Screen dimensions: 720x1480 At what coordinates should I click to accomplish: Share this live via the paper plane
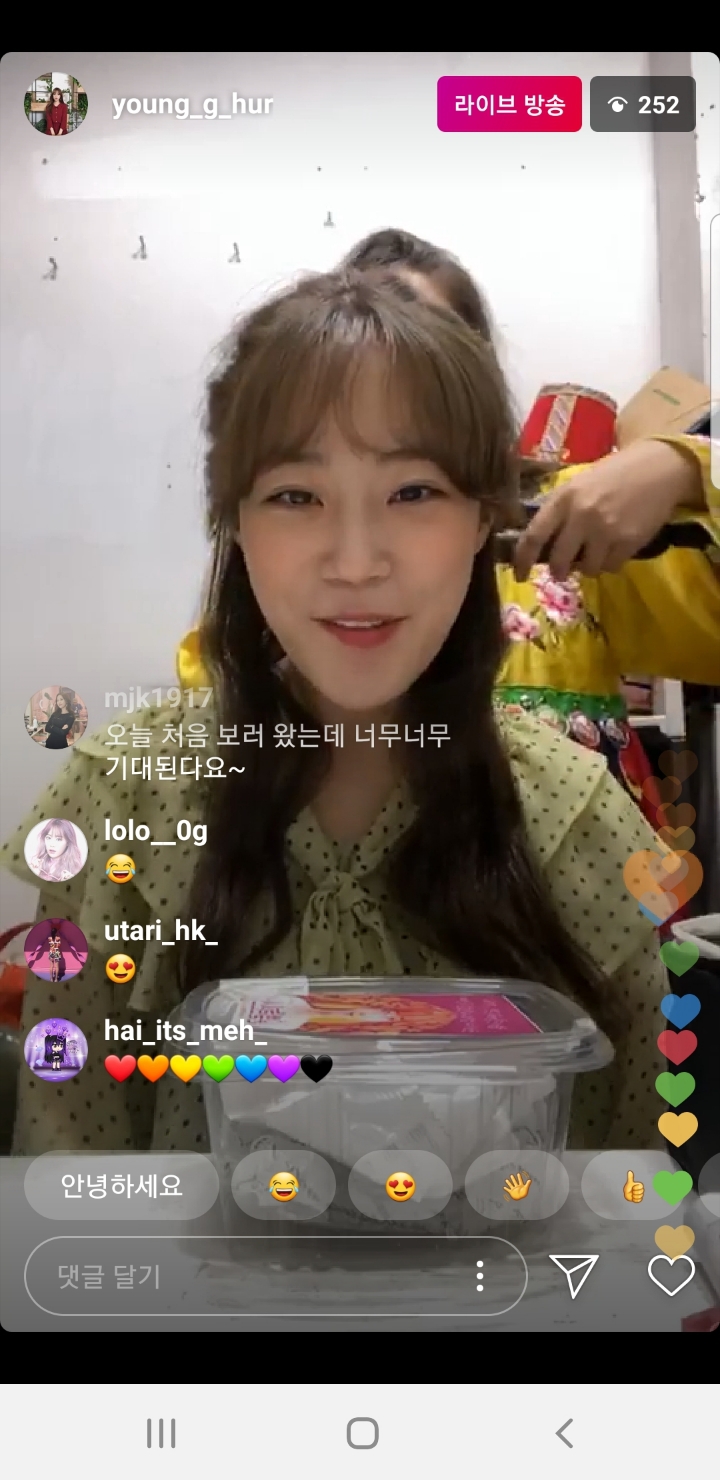coord(574,1276)
